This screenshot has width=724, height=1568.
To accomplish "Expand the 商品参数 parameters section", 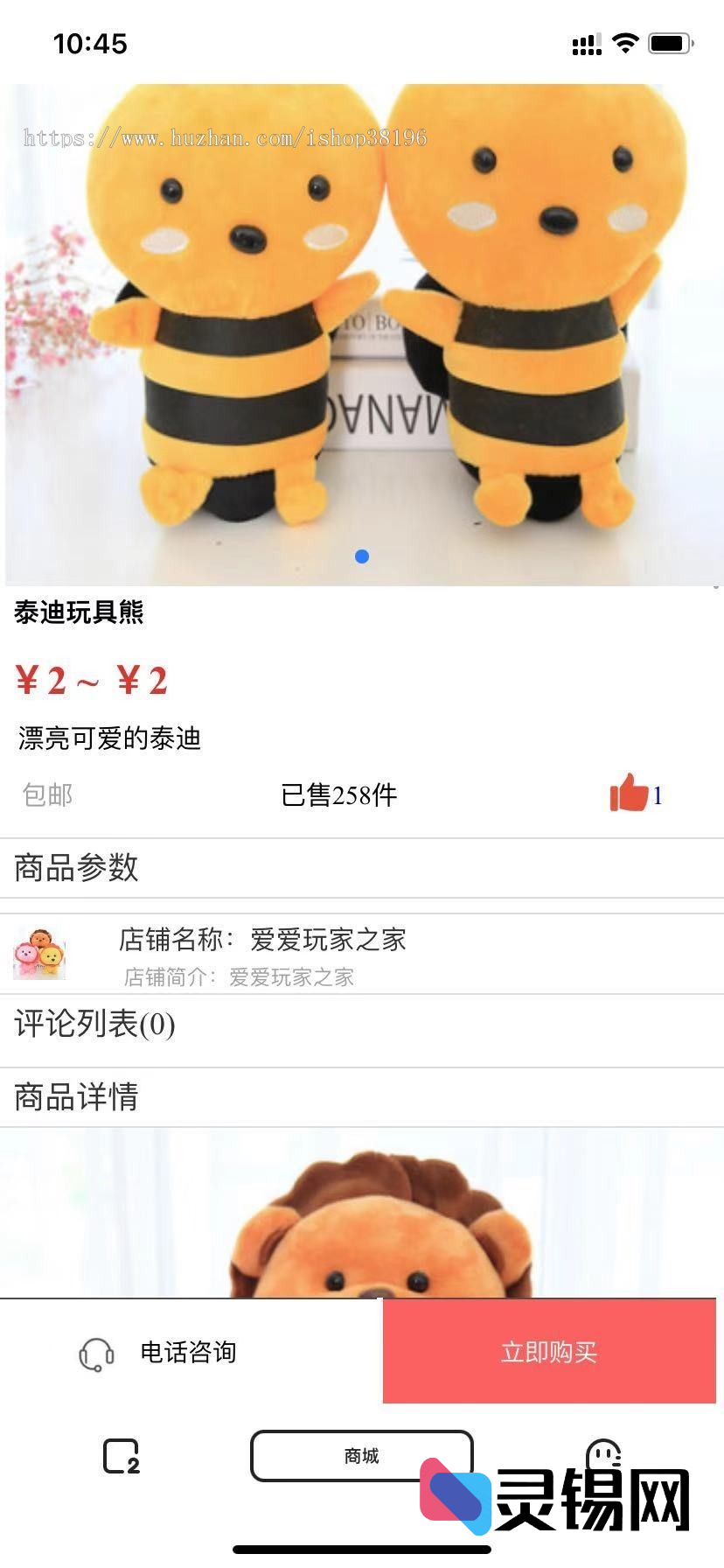I will tap(73, 868).
